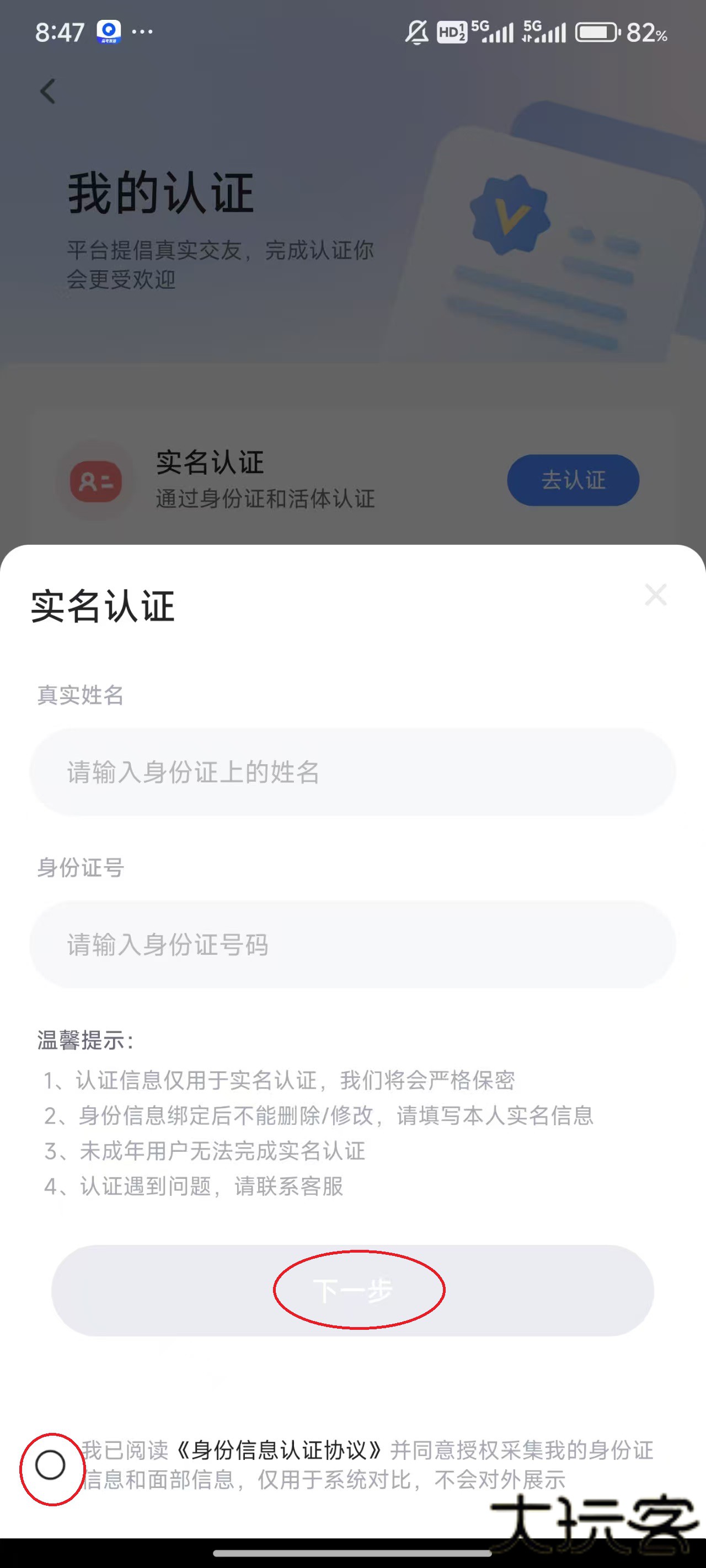
Task: Tap the 身份证号 number field
Action: coord(352,944)
